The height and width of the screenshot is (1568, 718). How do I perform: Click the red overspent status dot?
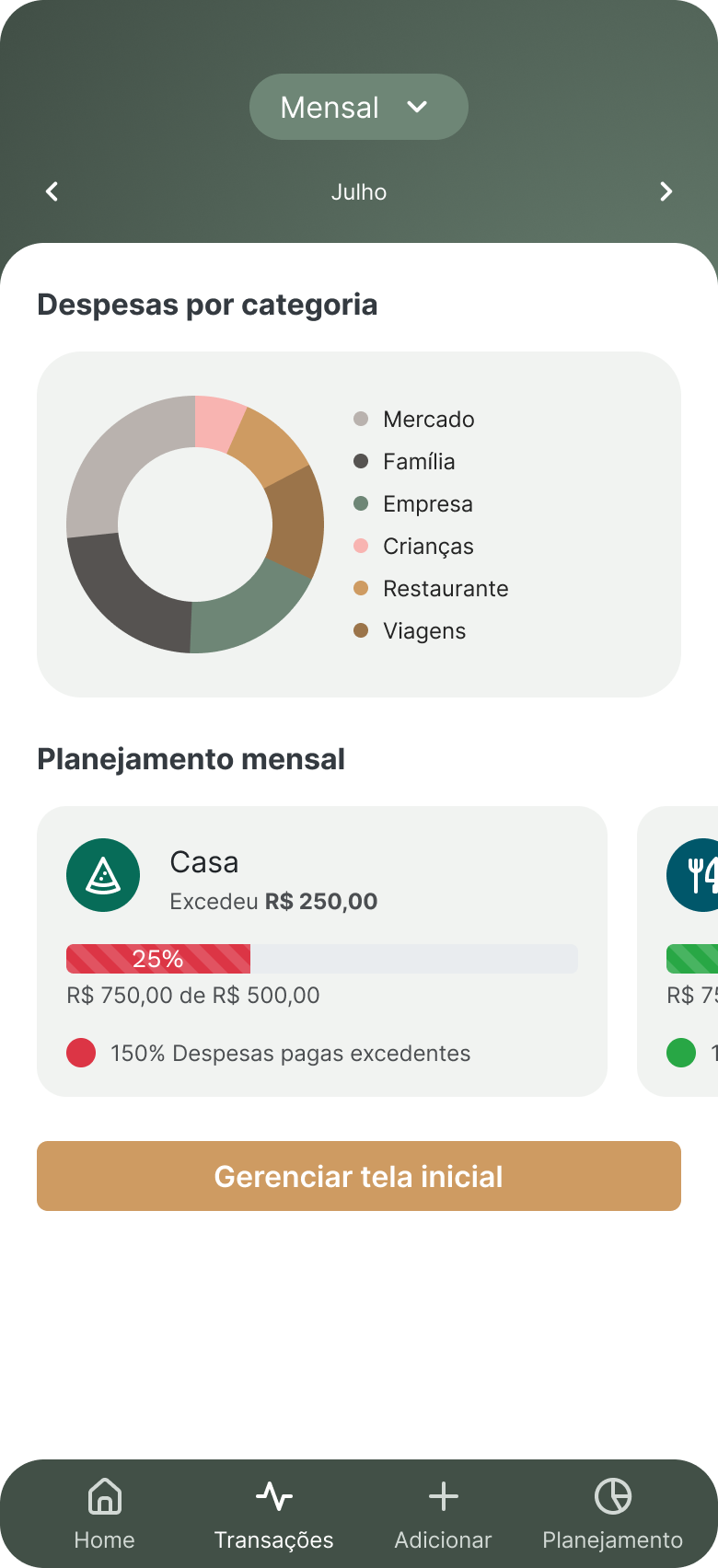coord(81,1053)
